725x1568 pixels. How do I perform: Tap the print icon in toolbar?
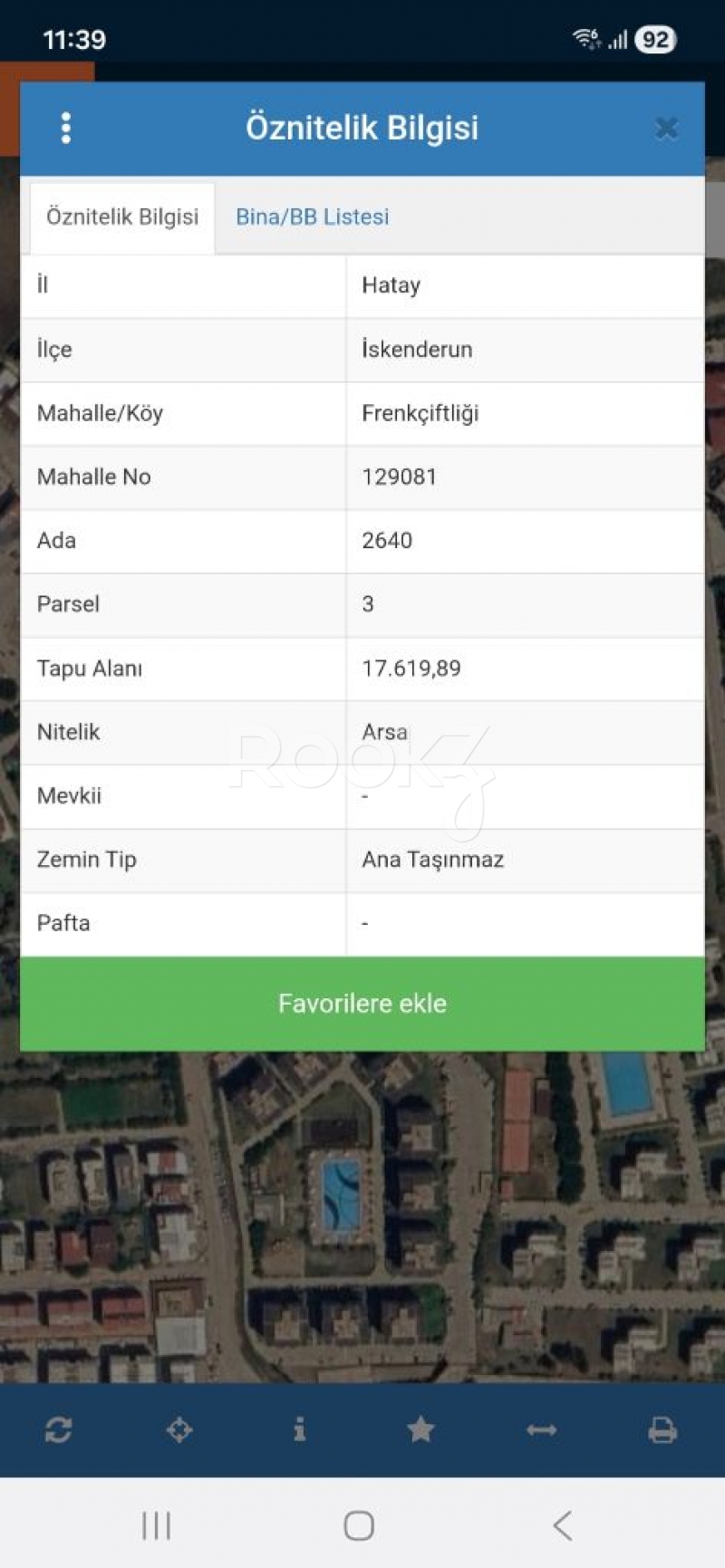[662, 1430]
